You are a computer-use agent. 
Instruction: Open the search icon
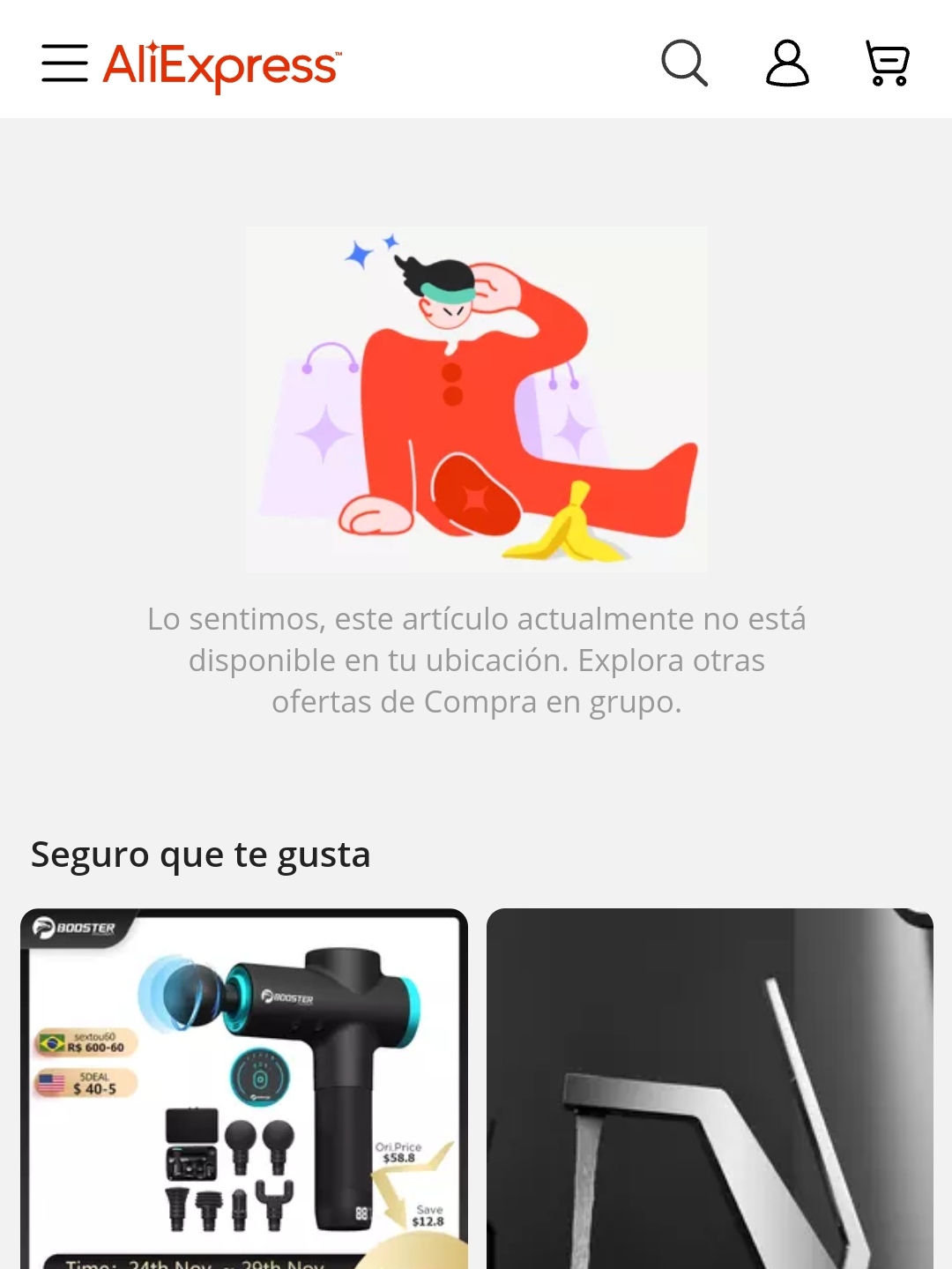pos(685,63)
